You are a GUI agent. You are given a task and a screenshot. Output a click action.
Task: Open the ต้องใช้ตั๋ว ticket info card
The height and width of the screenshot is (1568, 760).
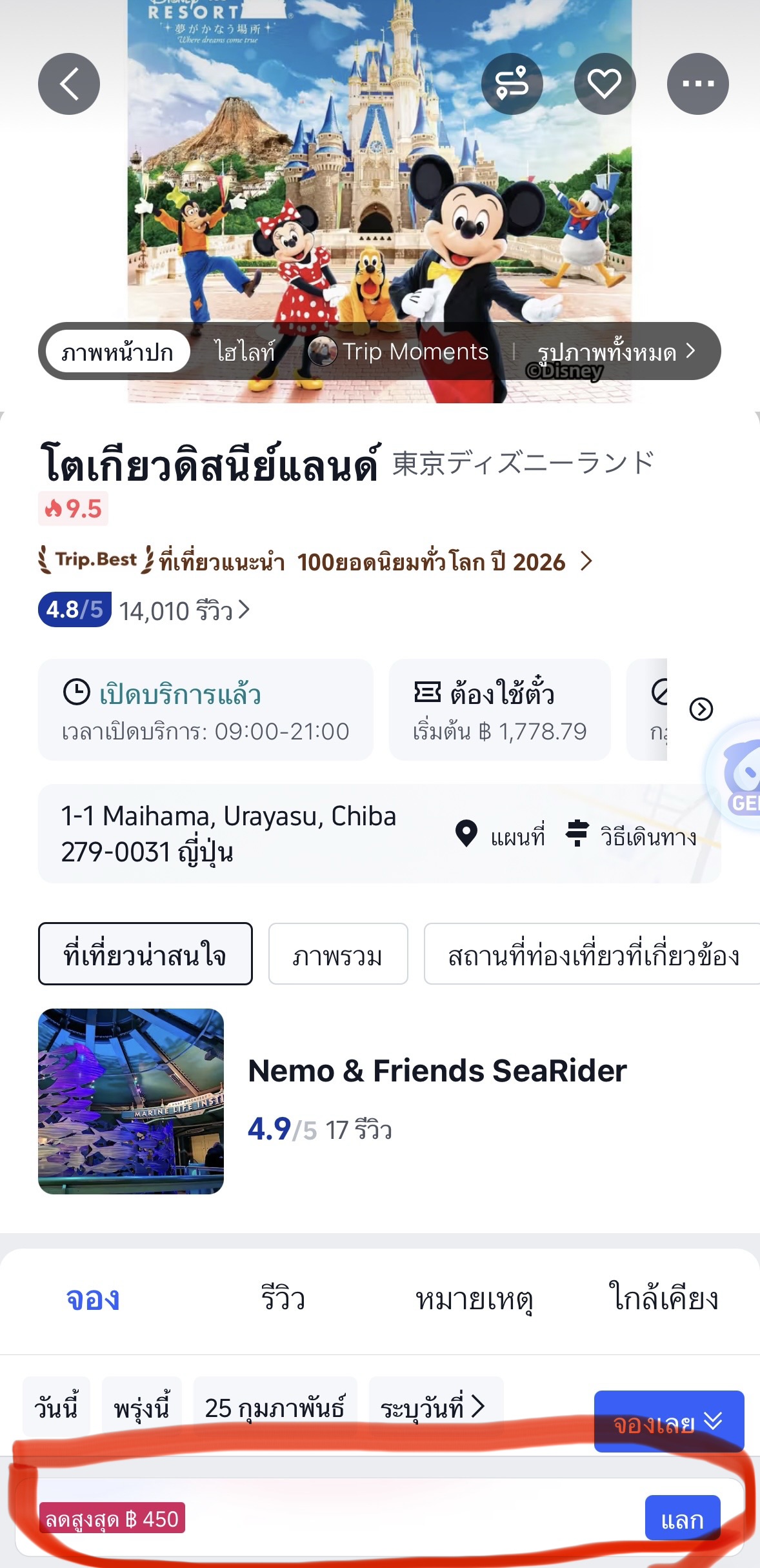coord(499,710)
